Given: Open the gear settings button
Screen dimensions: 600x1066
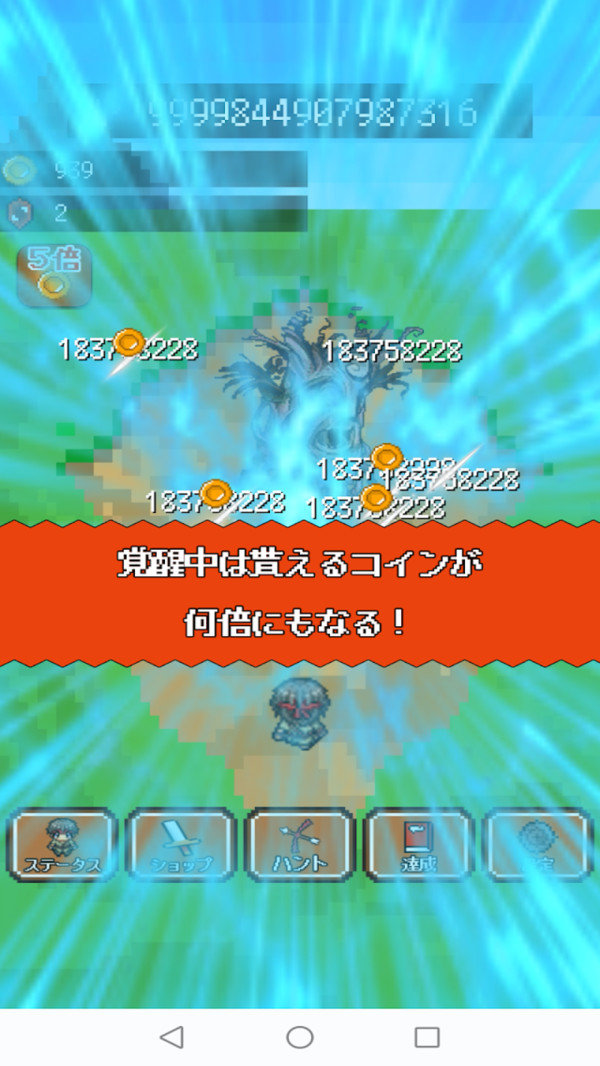Looking at the screenshot, I should [x=537, y=844].
